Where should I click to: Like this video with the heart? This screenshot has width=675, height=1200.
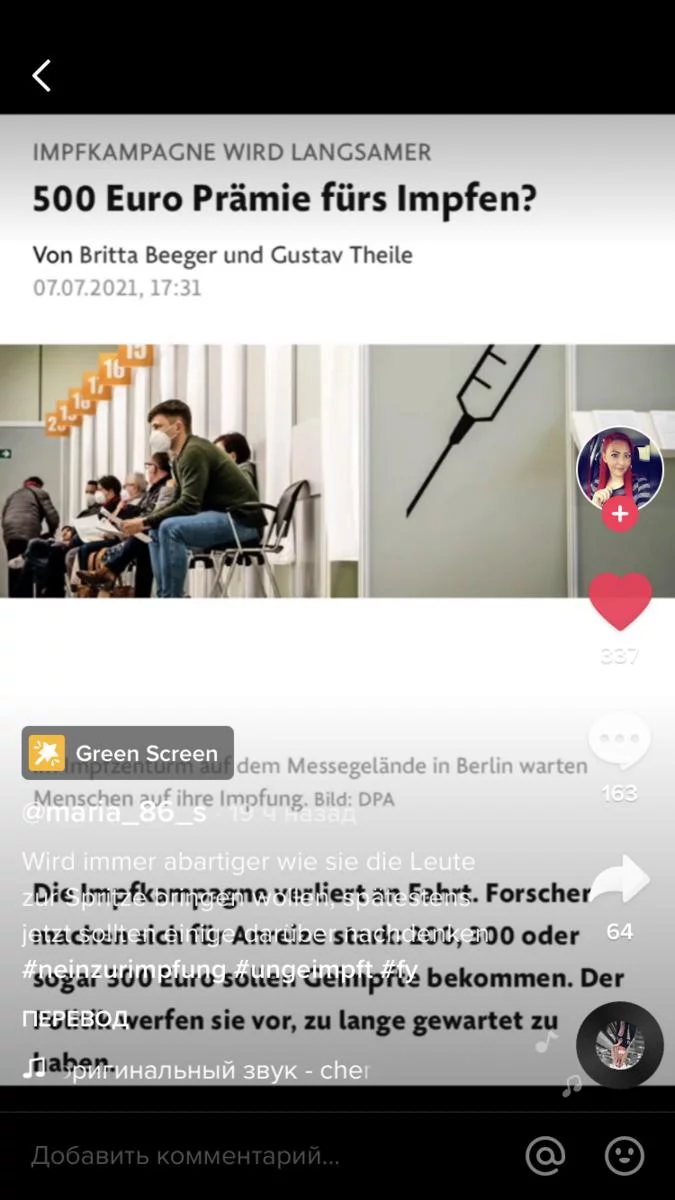click(x=620, y=602)
